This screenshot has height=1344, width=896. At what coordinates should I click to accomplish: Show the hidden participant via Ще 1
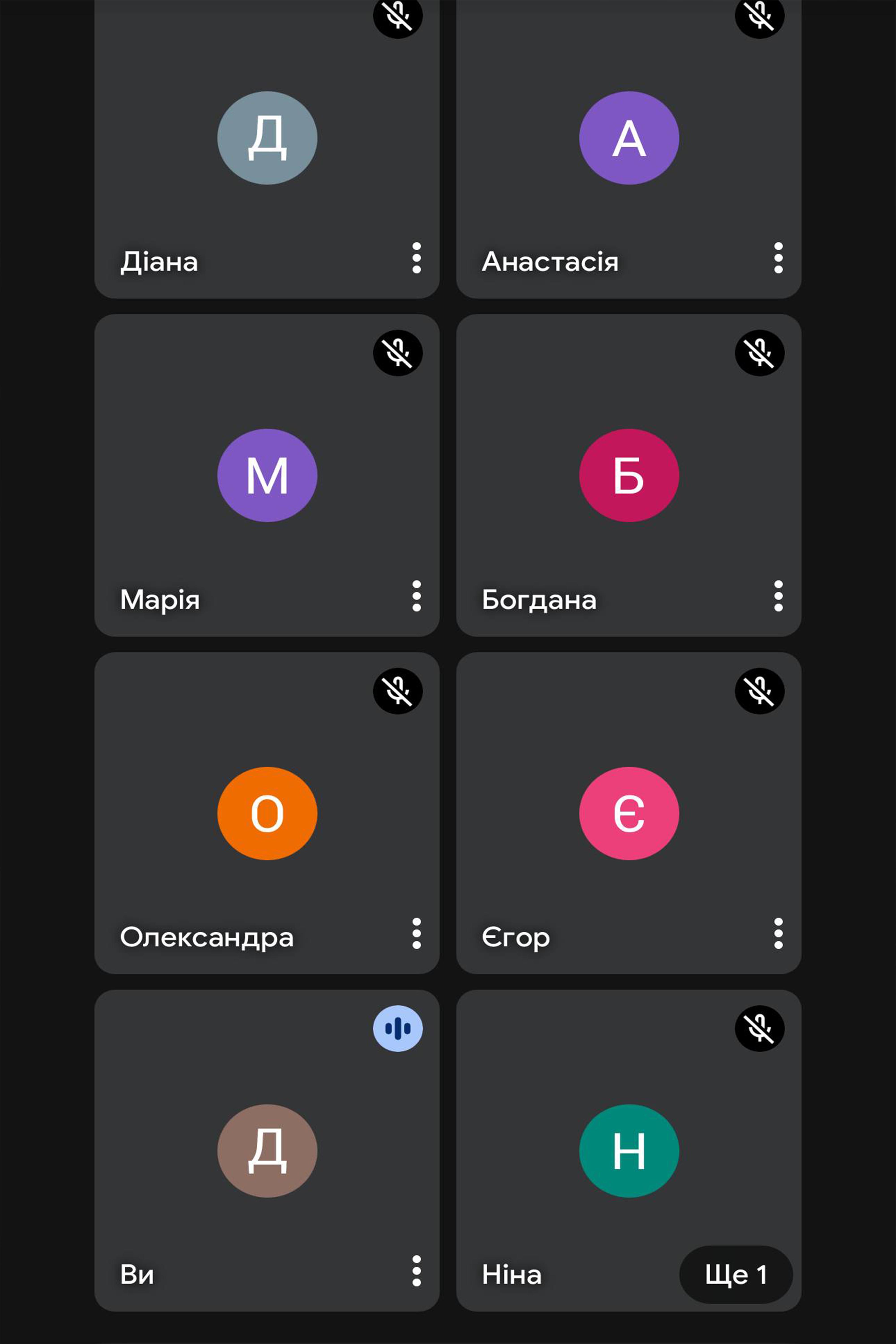[x=735, y=1275]
